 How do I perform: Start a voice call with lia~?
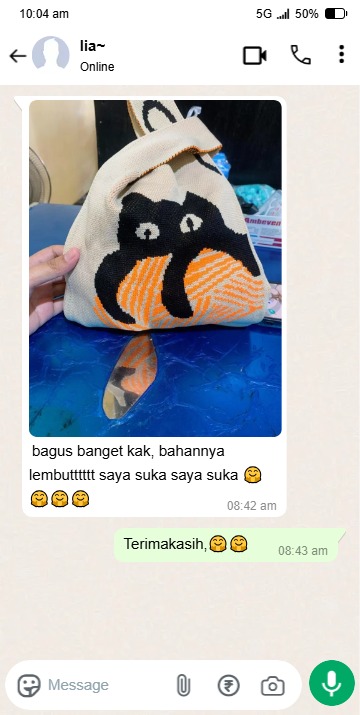pos(301,55)
